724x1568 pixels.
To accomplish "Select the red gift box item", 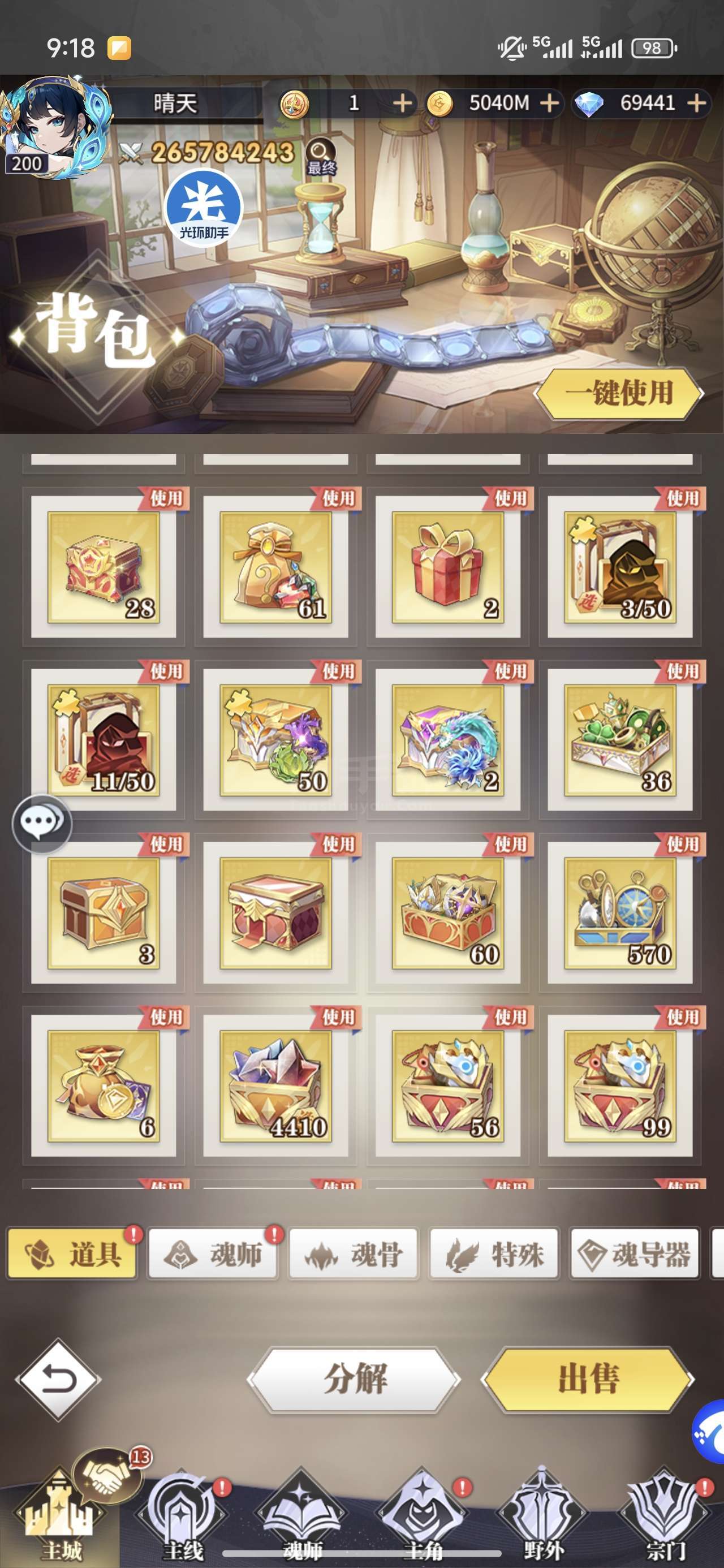I will coord(448,566).
